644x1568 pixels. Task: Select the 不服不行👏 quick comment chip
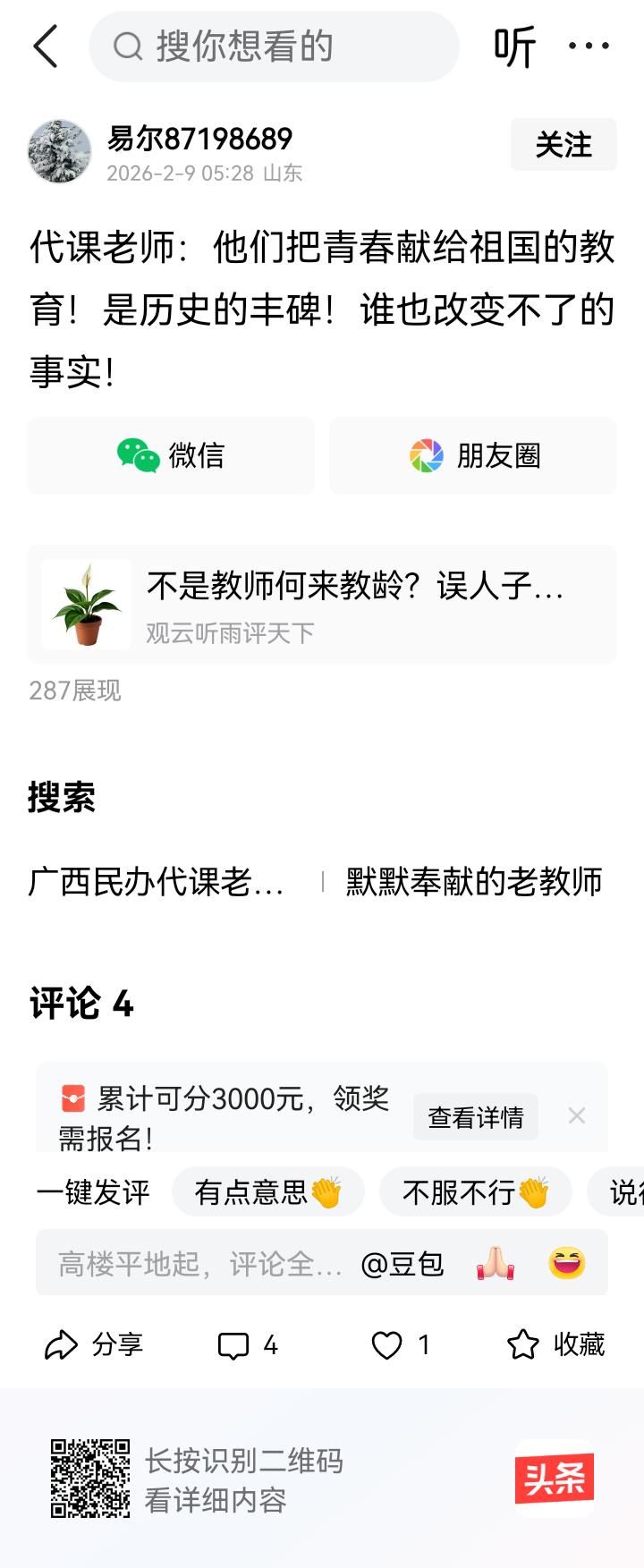[475, 1191]
